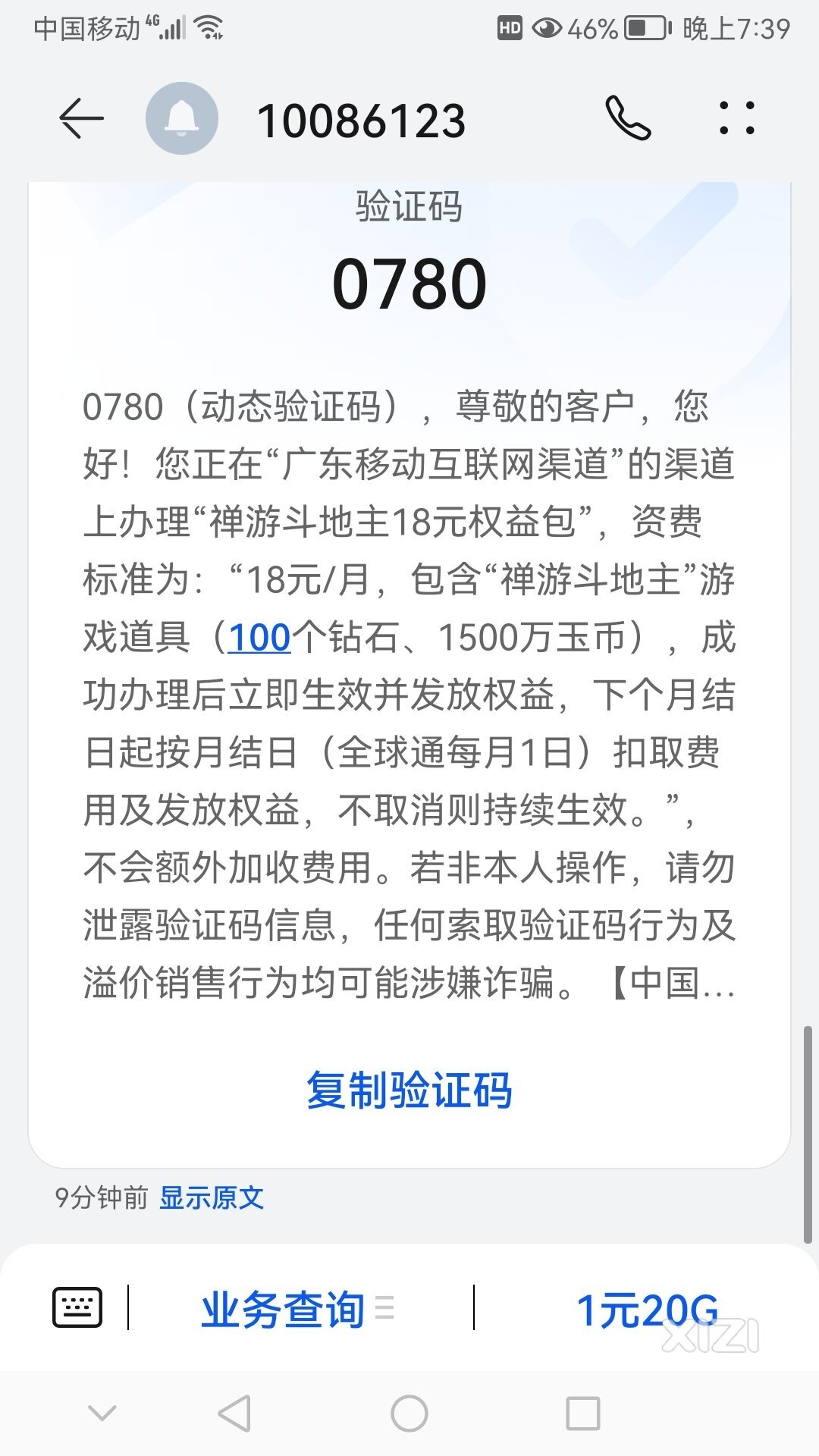Call 10086123 with the phone icon

pyautogui.click(x=628, y=118)
